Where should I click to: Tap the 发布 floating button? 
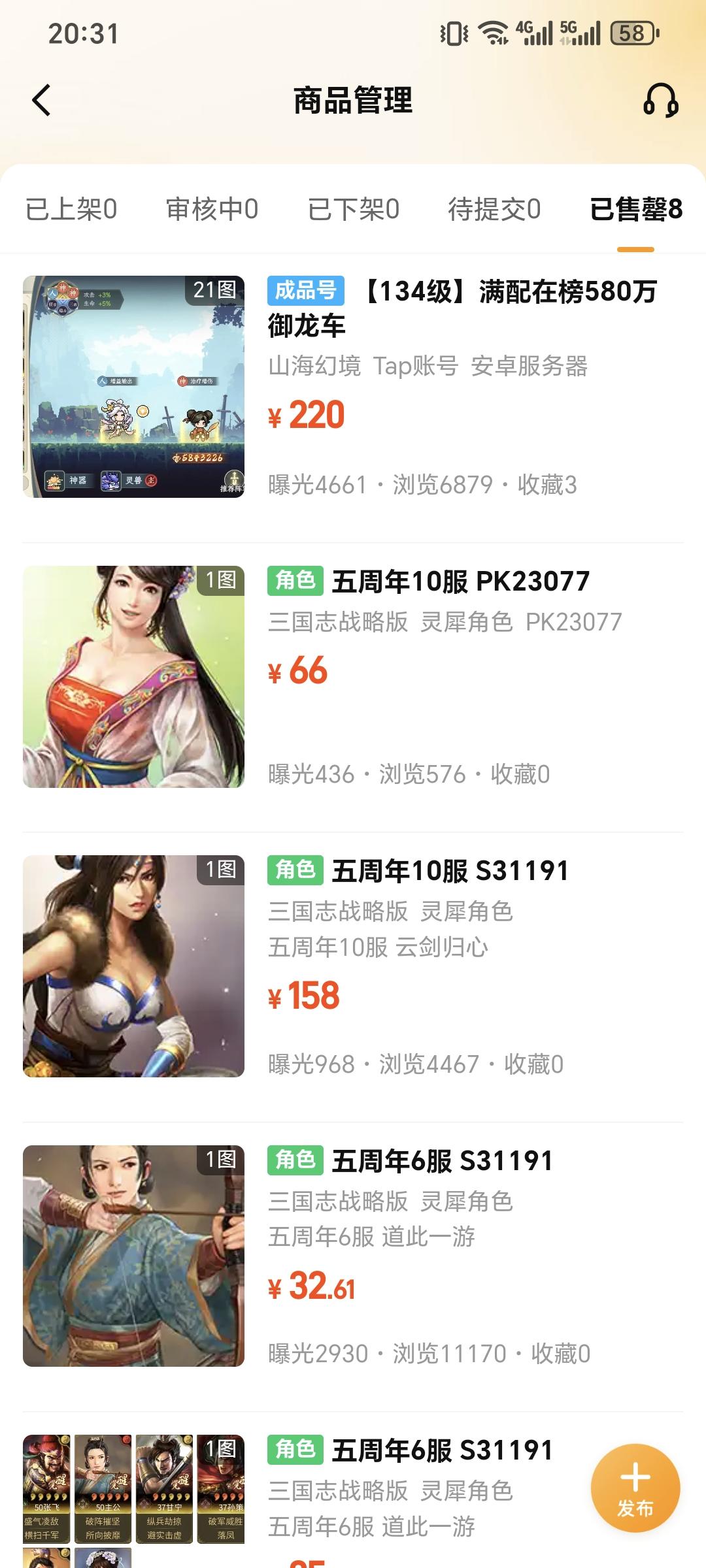coord(635,1488)
